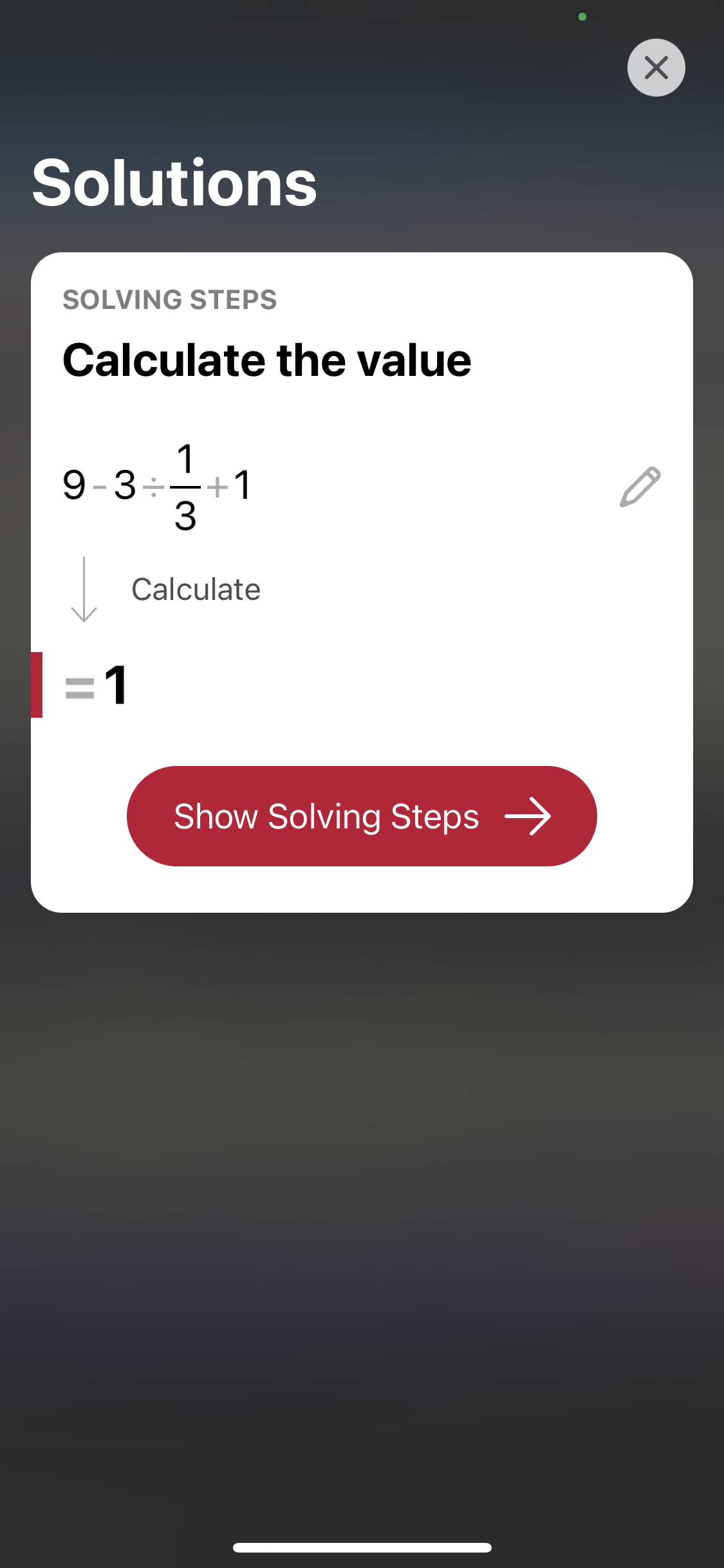Tap the Calculate the value heading
Image resolution: width=724 pixels, height=1568 pixels.
267,359
